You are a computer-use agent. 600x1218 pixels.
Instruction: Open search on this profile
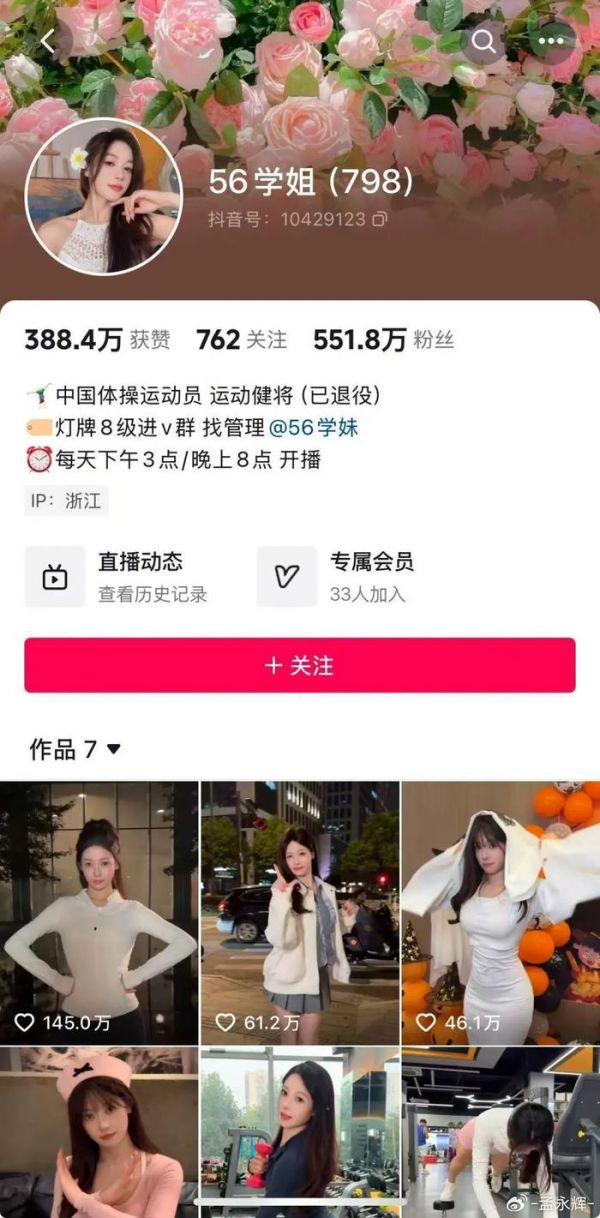tap(484, 41)
